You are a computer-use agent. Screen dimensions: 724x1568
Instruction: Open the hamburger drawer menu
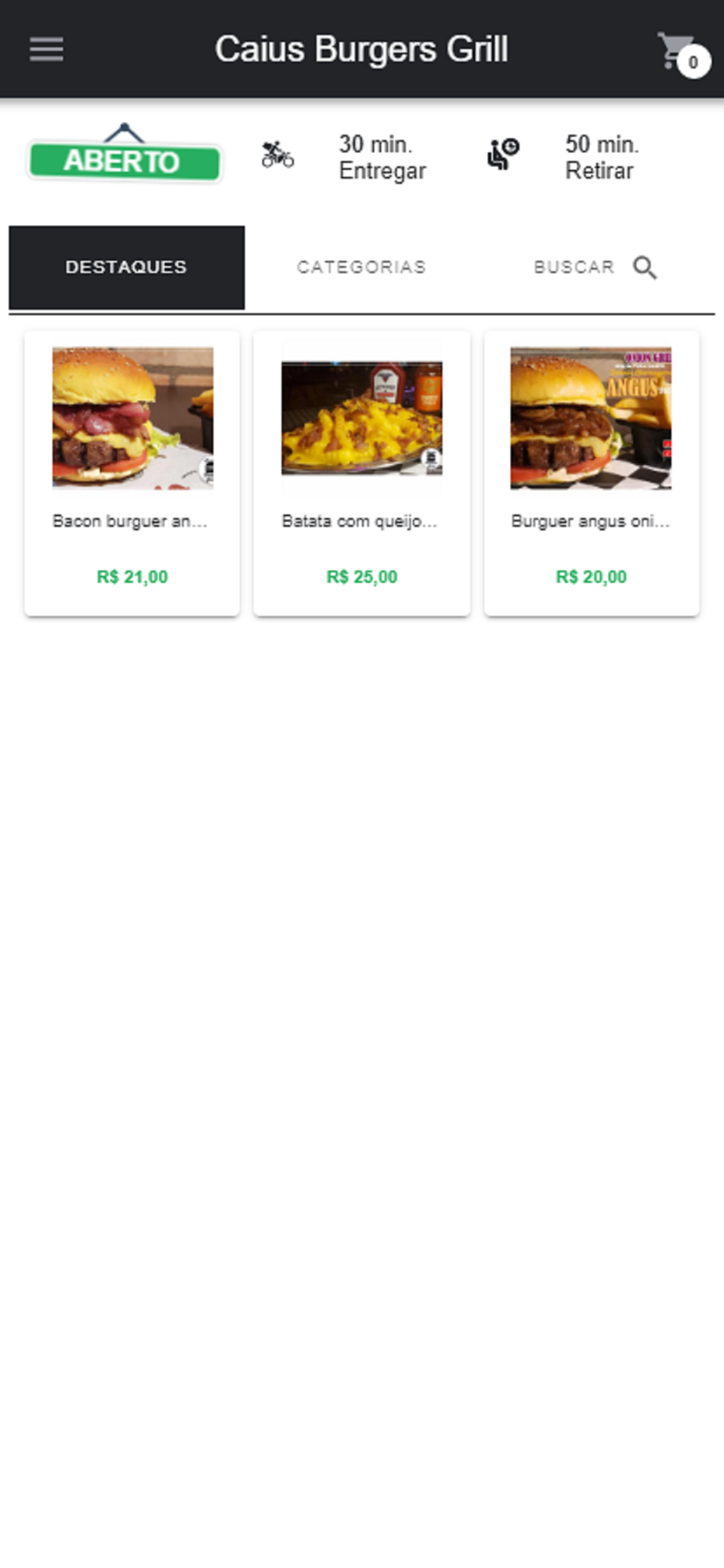(46, 49)
